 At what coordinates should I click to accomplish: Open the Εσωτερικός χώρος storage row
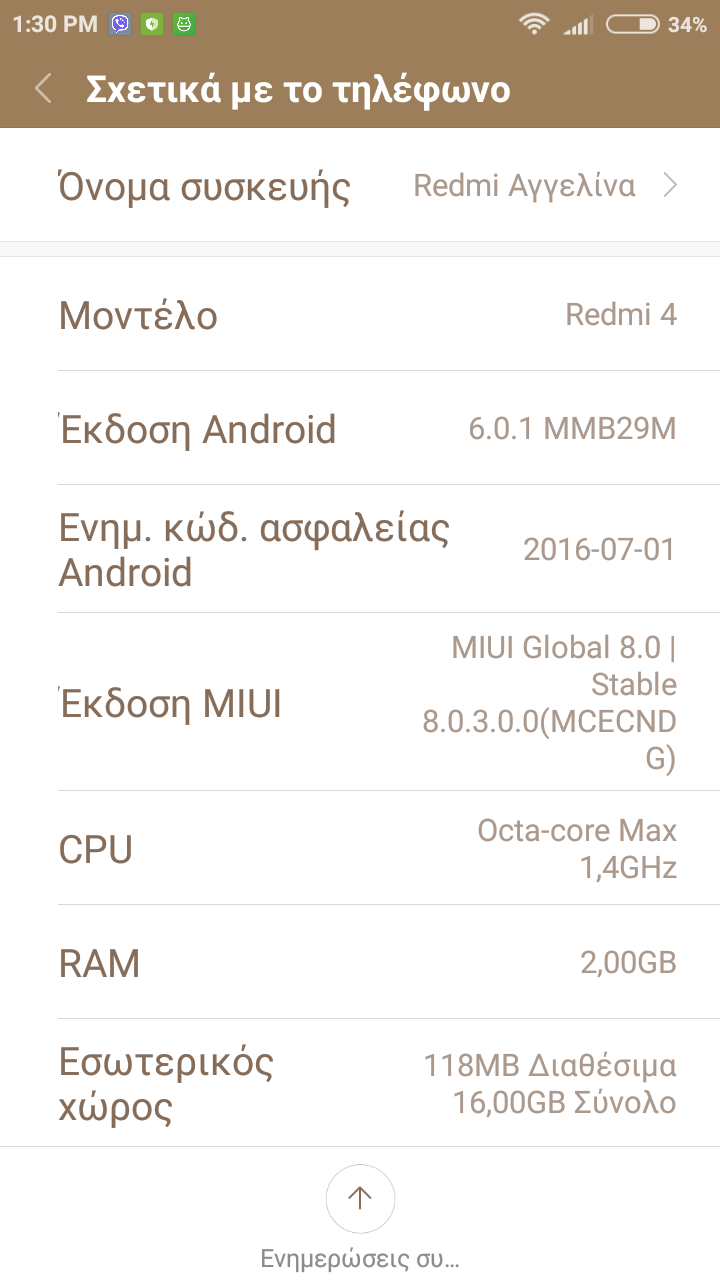click(360, 1083)
